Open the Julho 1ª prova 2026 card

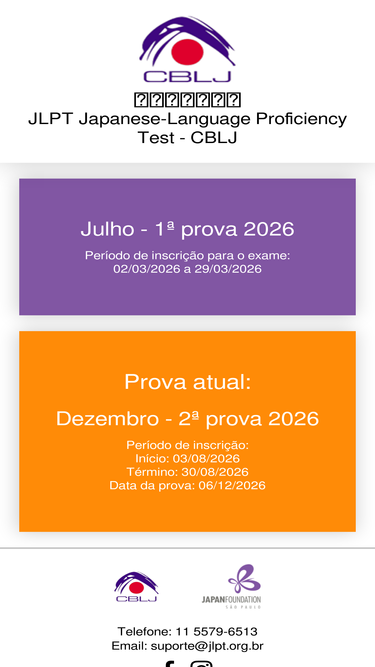(x=187, y=247)
